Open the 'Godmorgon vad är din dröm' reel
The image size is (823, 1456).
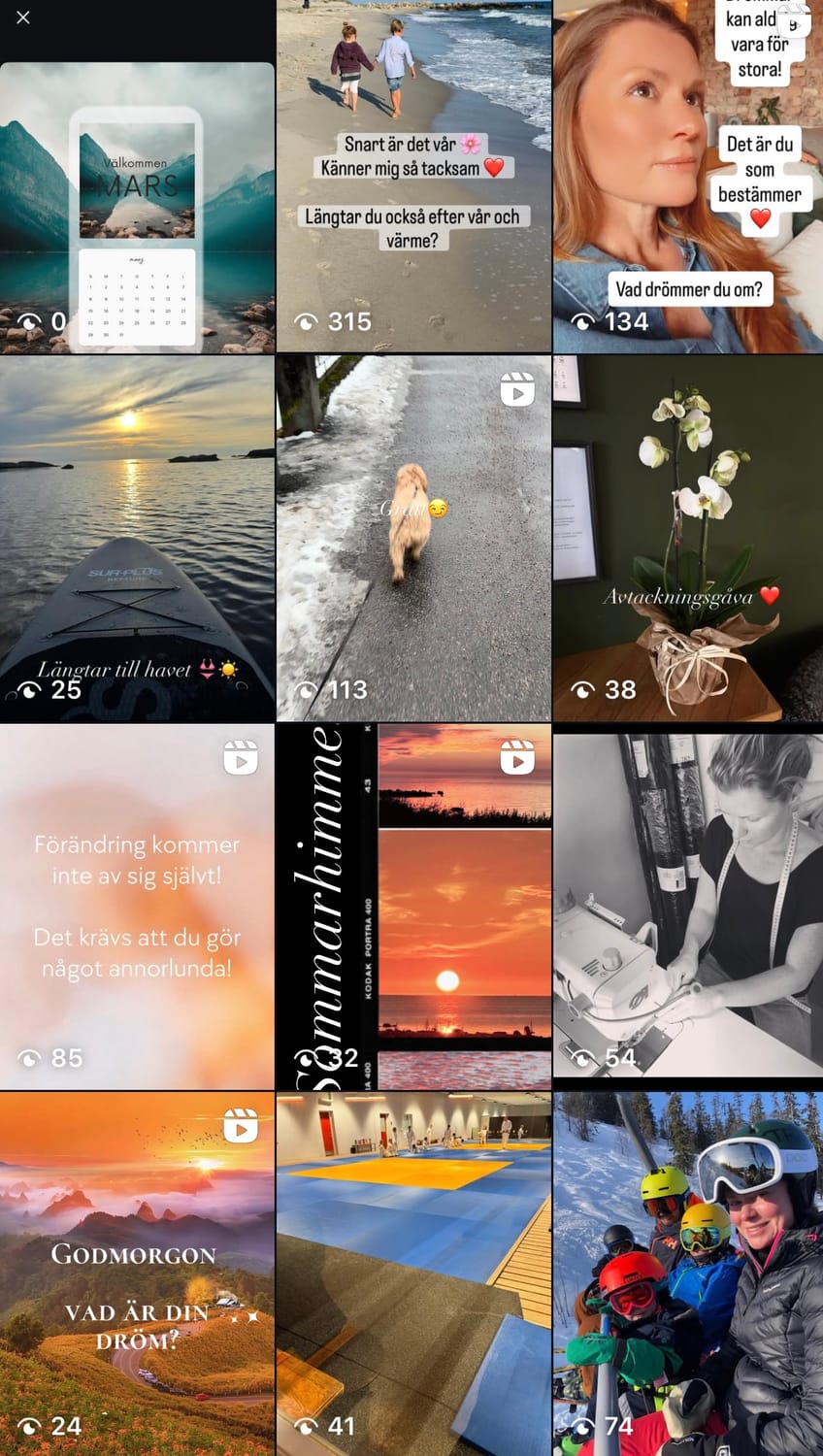pyautogui.click(x=137, y=1274)
